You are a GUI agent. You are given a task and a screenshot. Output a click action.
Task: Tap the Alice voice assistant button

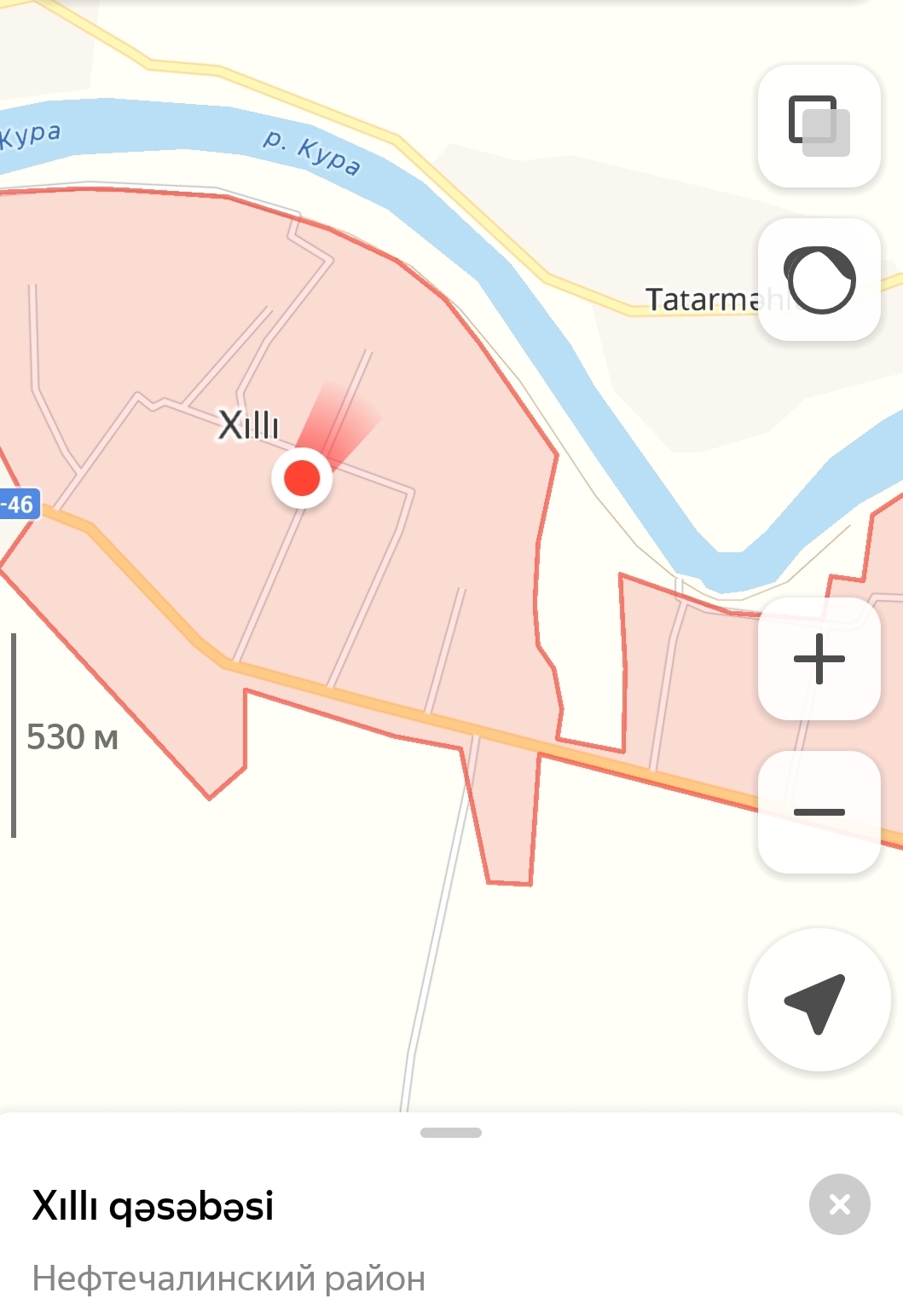click(x=819, y=280)
